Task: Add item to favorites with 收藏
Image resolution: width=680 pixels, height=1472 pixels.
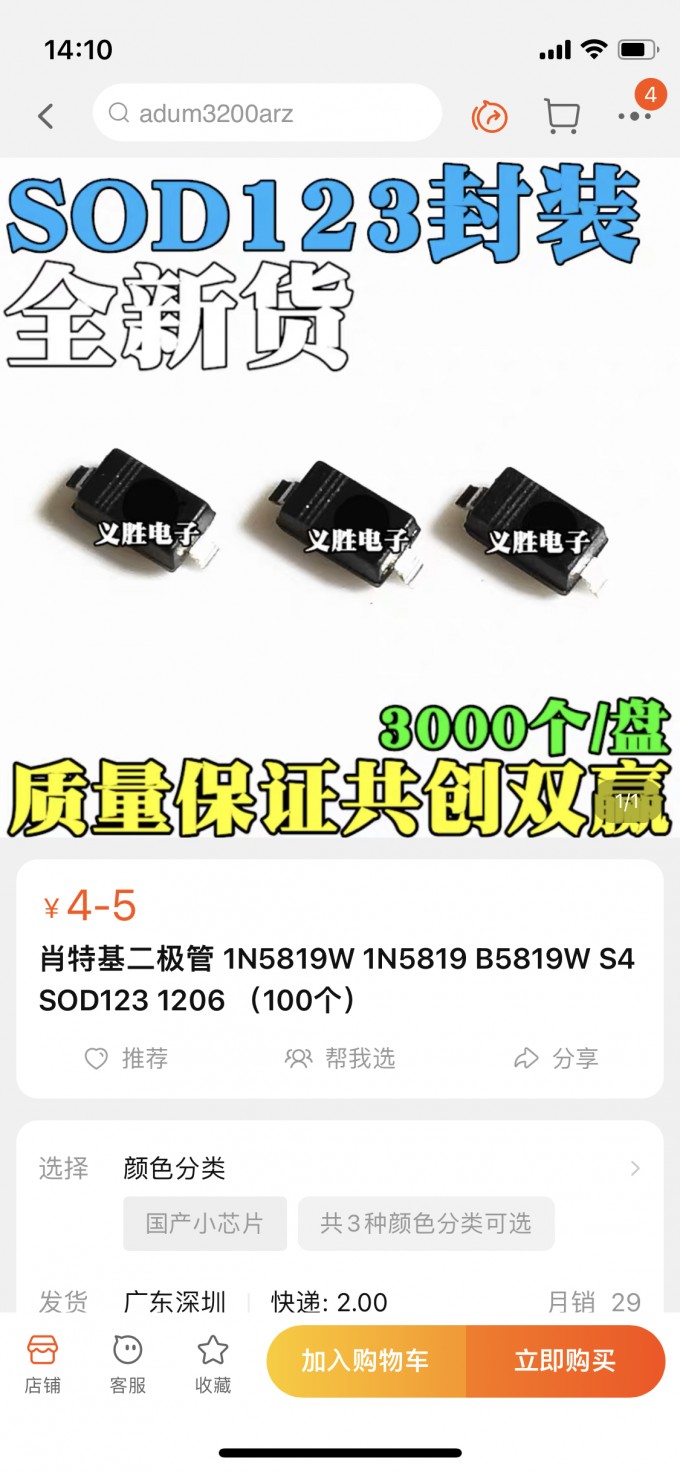Action: point(212,1363)
